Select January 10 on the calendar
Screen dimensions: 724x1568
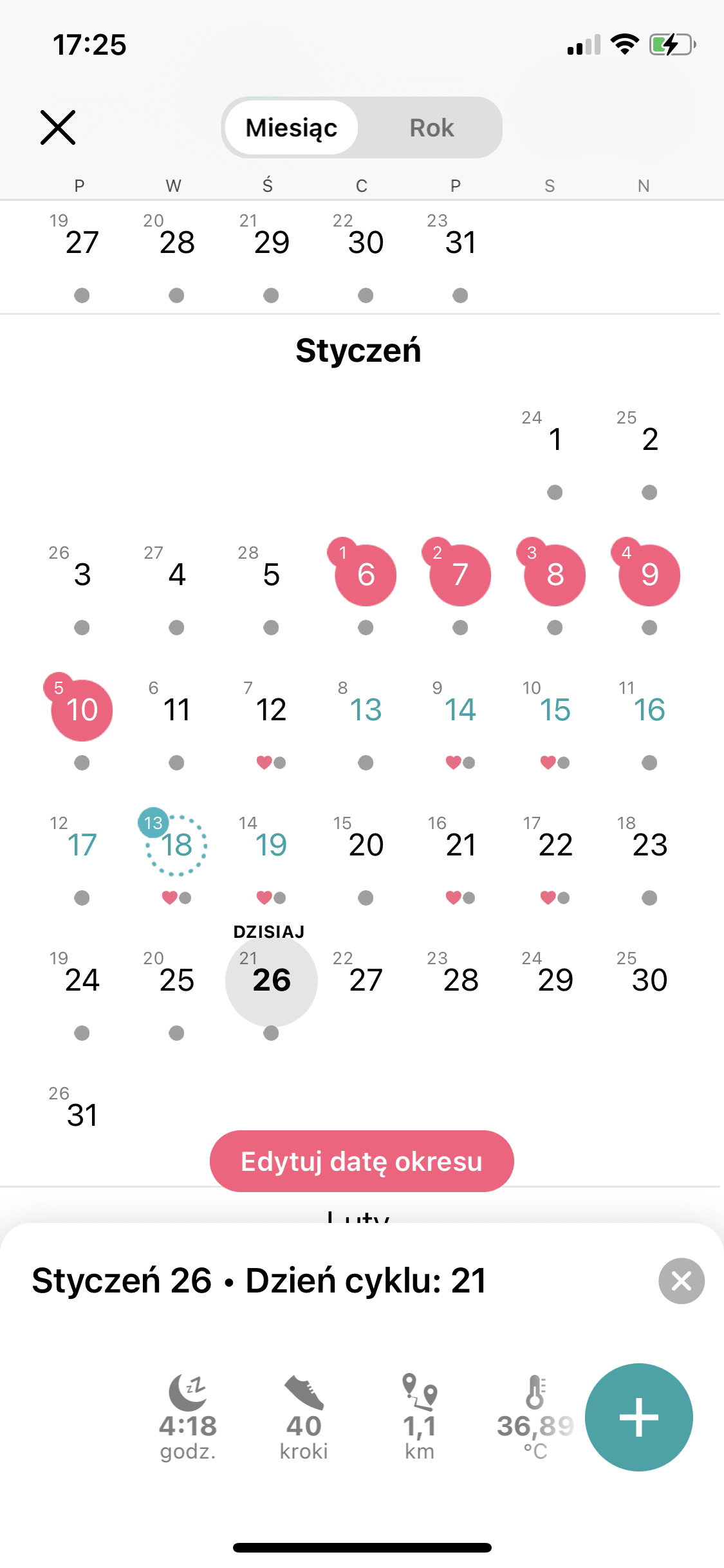coord(82,710)
